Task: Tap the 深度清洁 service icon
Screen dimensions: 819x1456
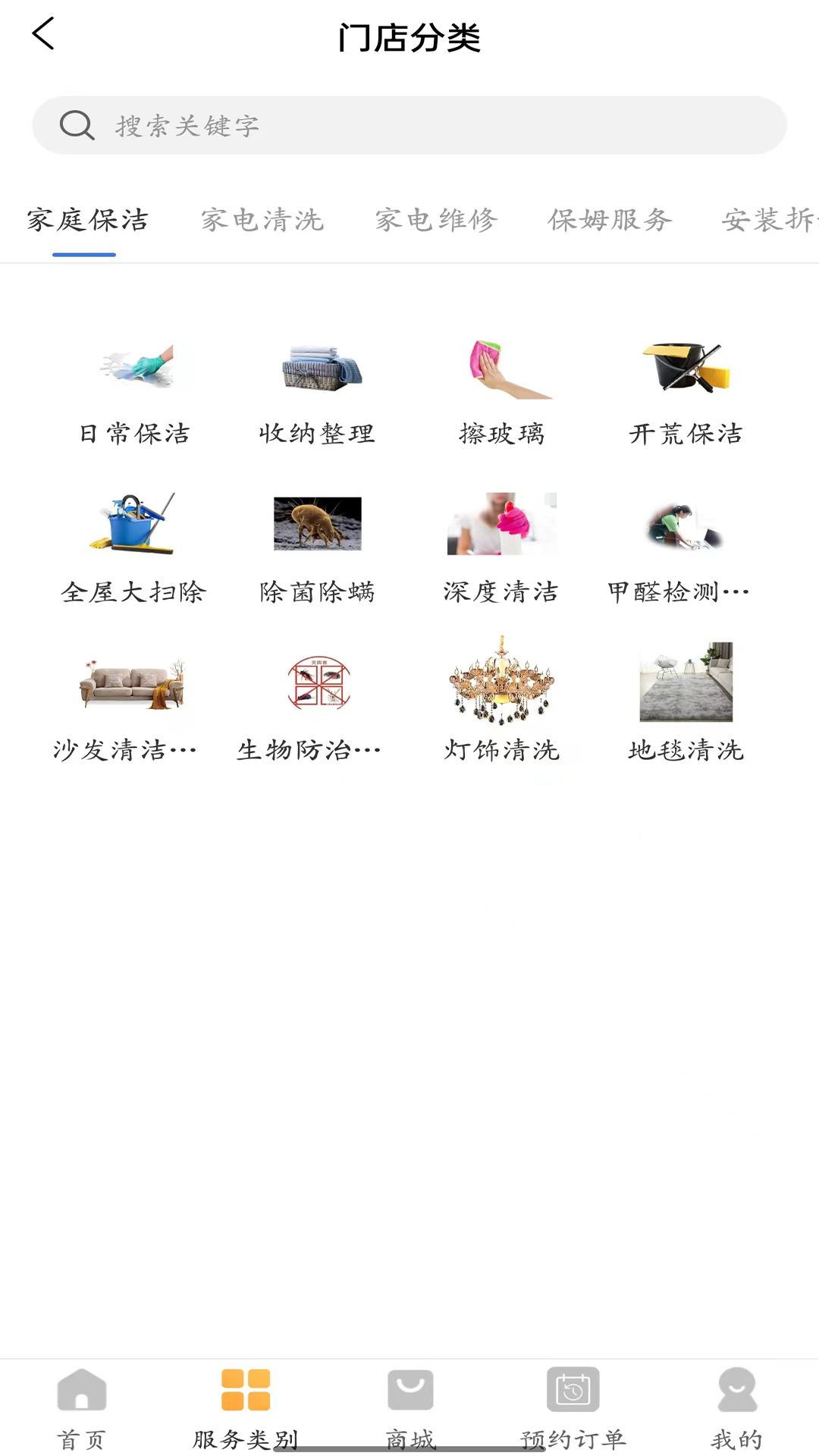Action: tap(502, 525)
